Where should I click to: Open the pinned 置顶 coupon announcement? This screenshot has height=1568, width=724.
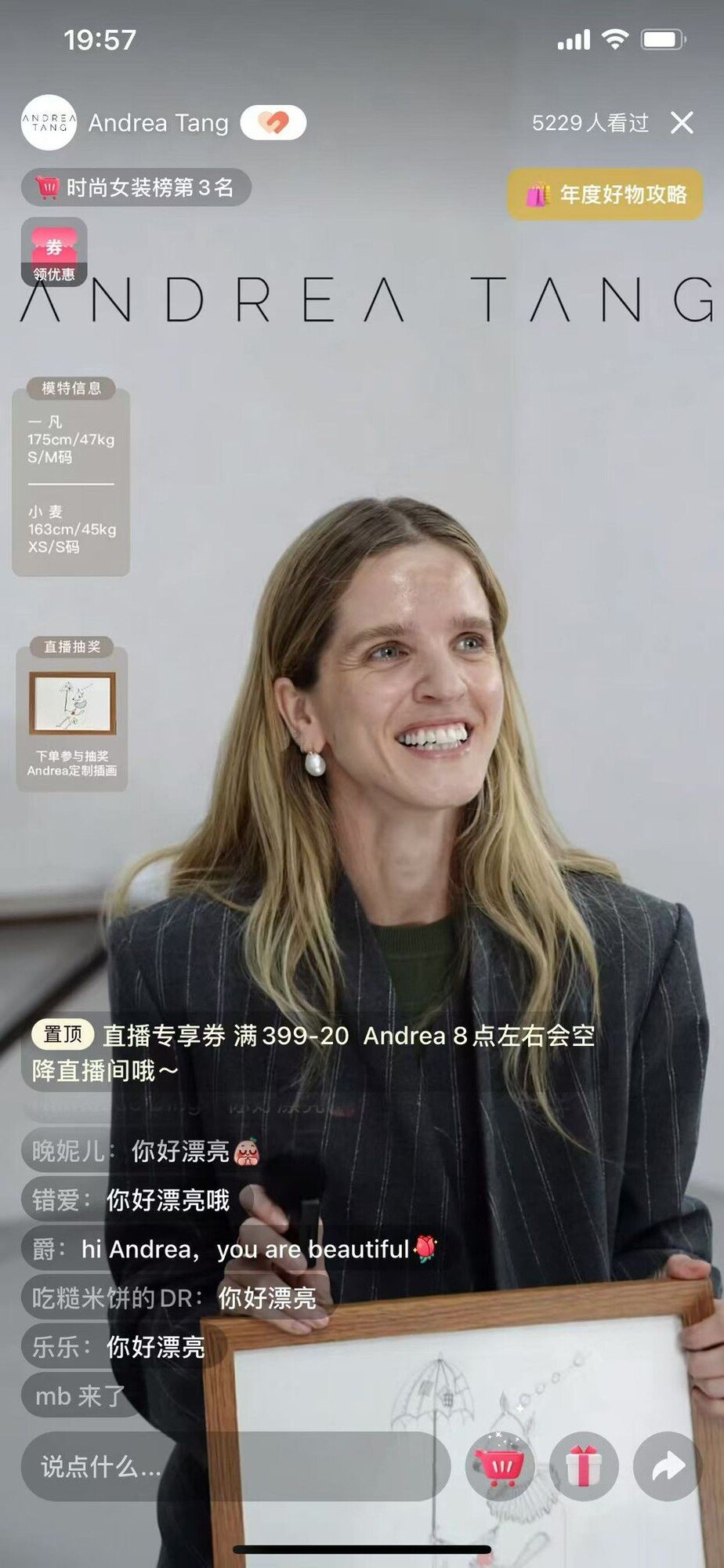tap(313, 1052)
